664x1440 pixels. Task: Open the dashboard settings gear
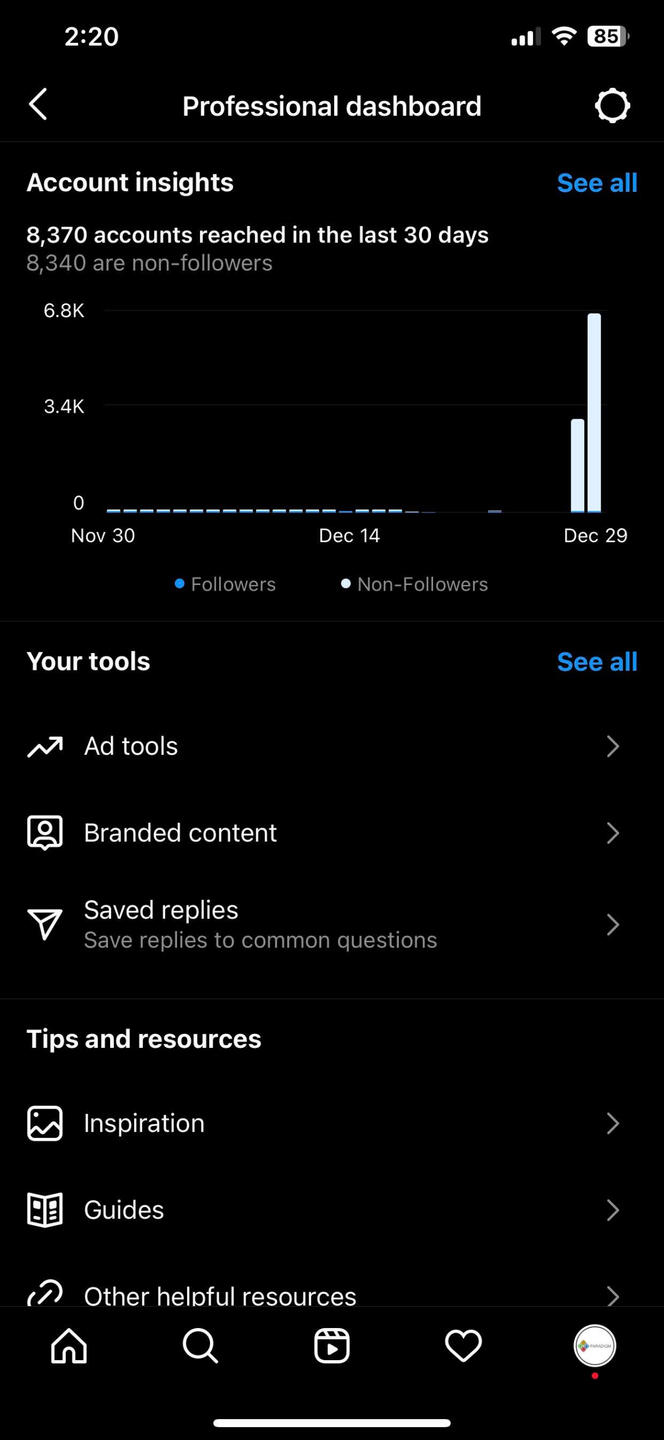pos(612,106)
